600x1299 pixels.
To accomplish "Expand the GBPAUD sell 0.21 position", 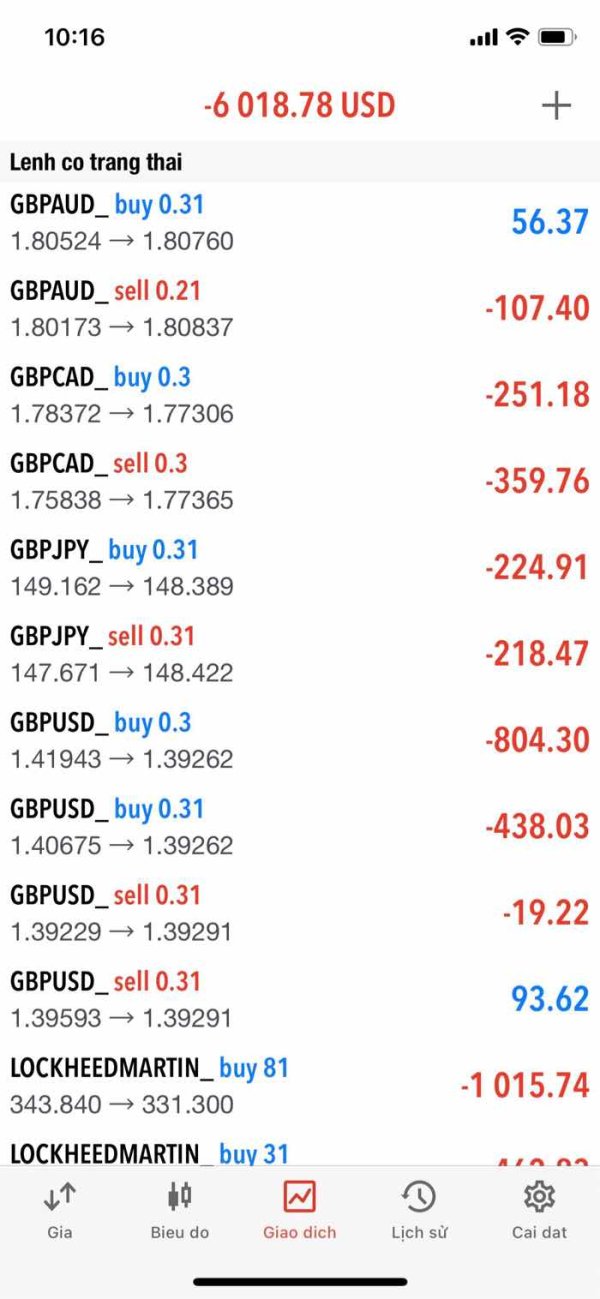I will (x=300, y=309).
